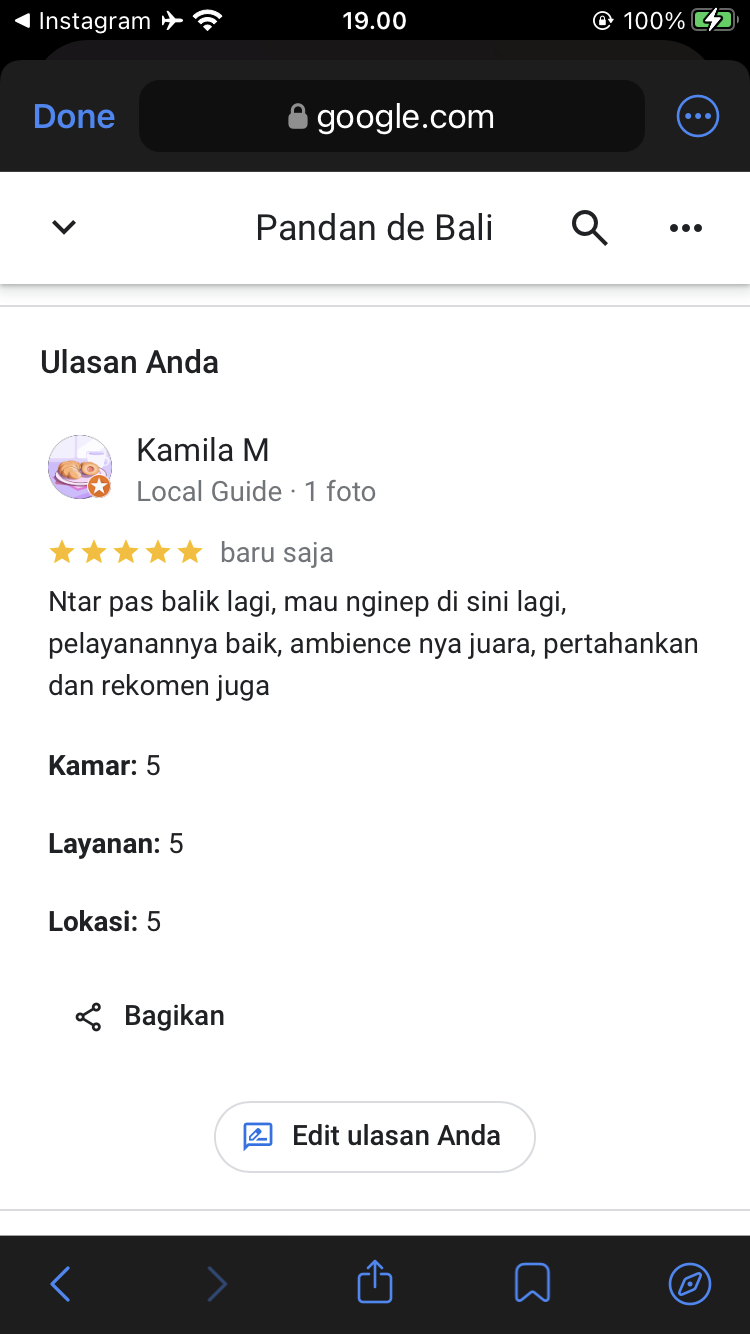Return to Instagram via status bar link
The image size is (750, 1334).
[82, 20]
